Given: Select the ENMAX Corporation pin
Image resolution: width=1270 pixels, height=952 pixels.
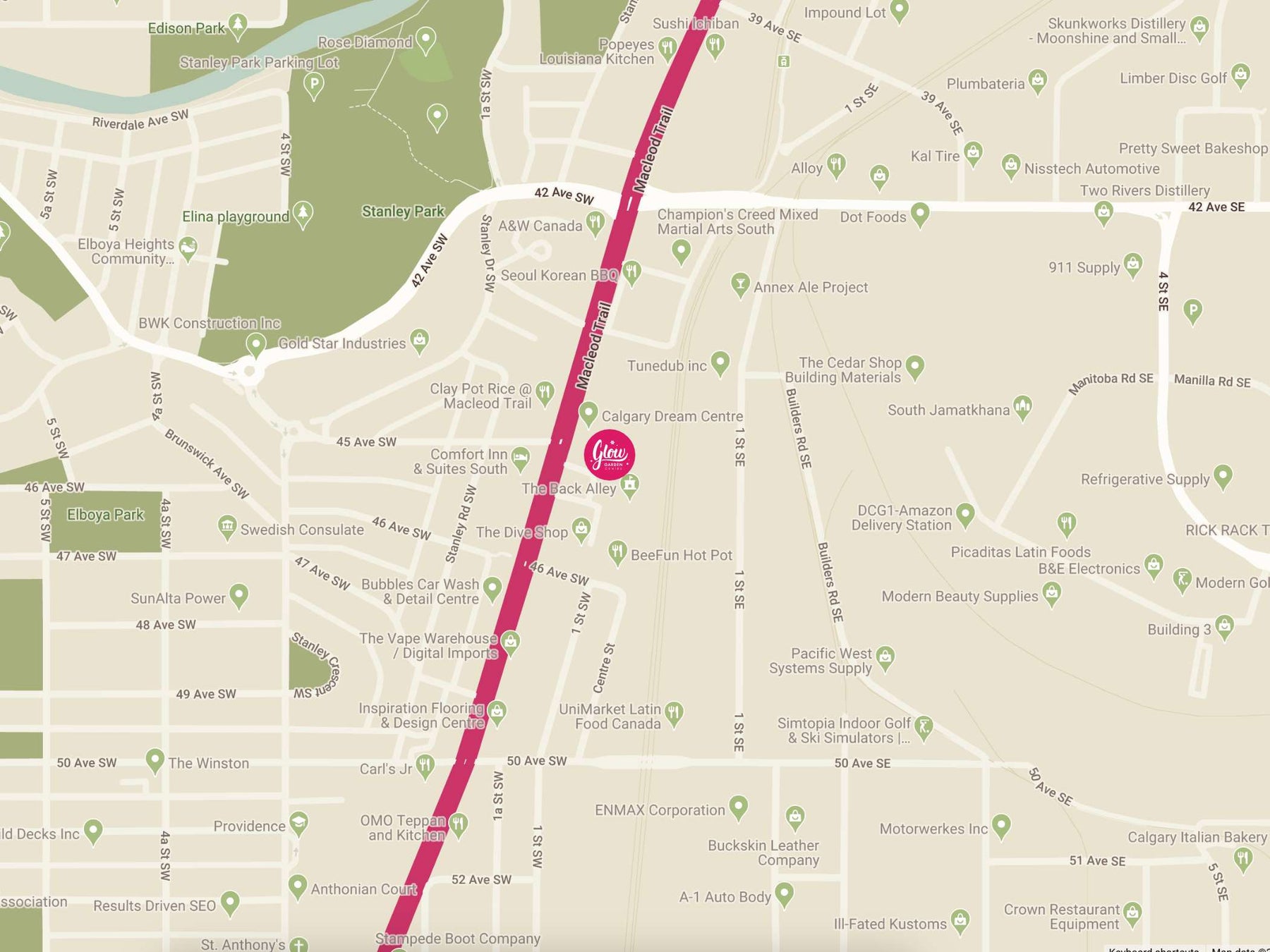Looking at the screenshot, I should pyautogui.click(x=738, y=806).
